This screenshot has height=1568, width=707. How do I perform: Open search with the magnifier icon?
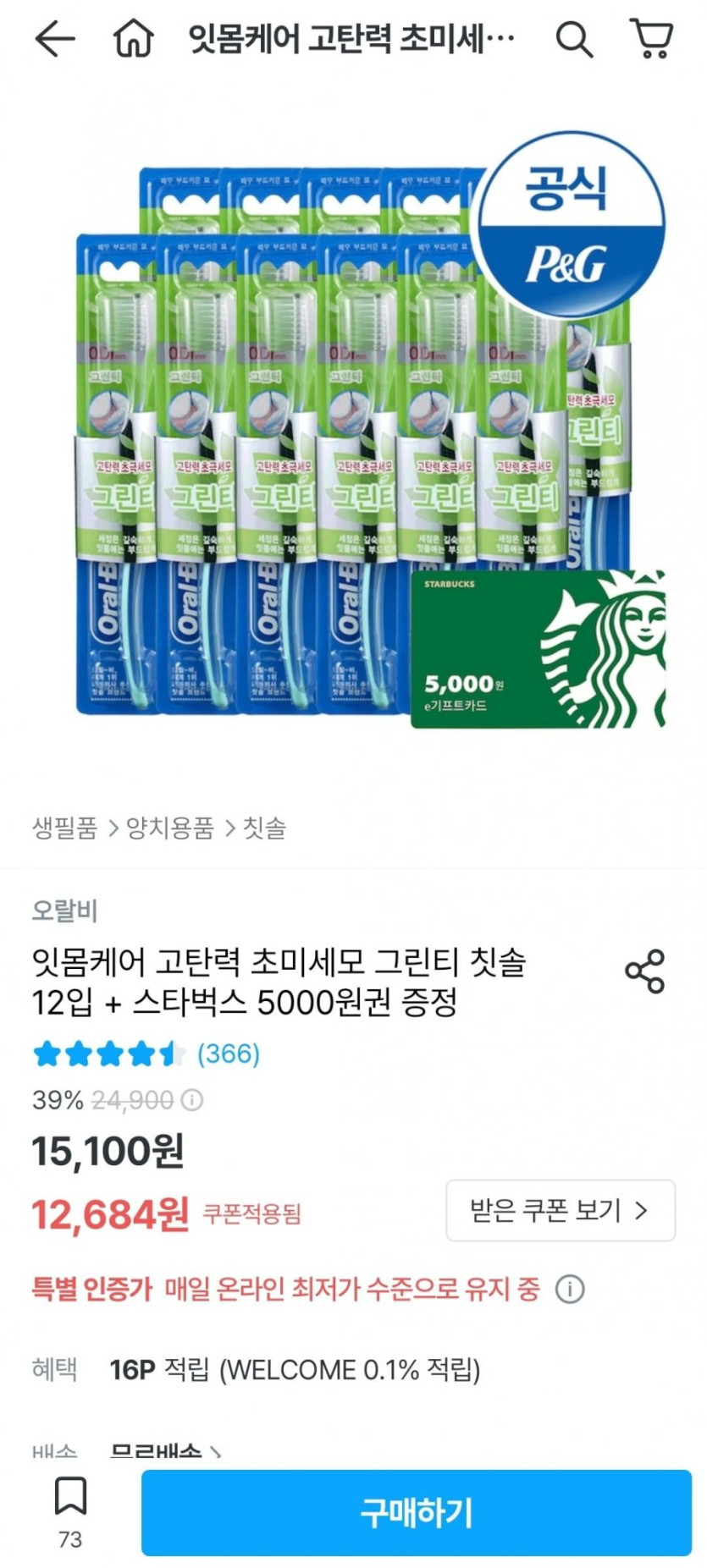click(x=574, y=39)
